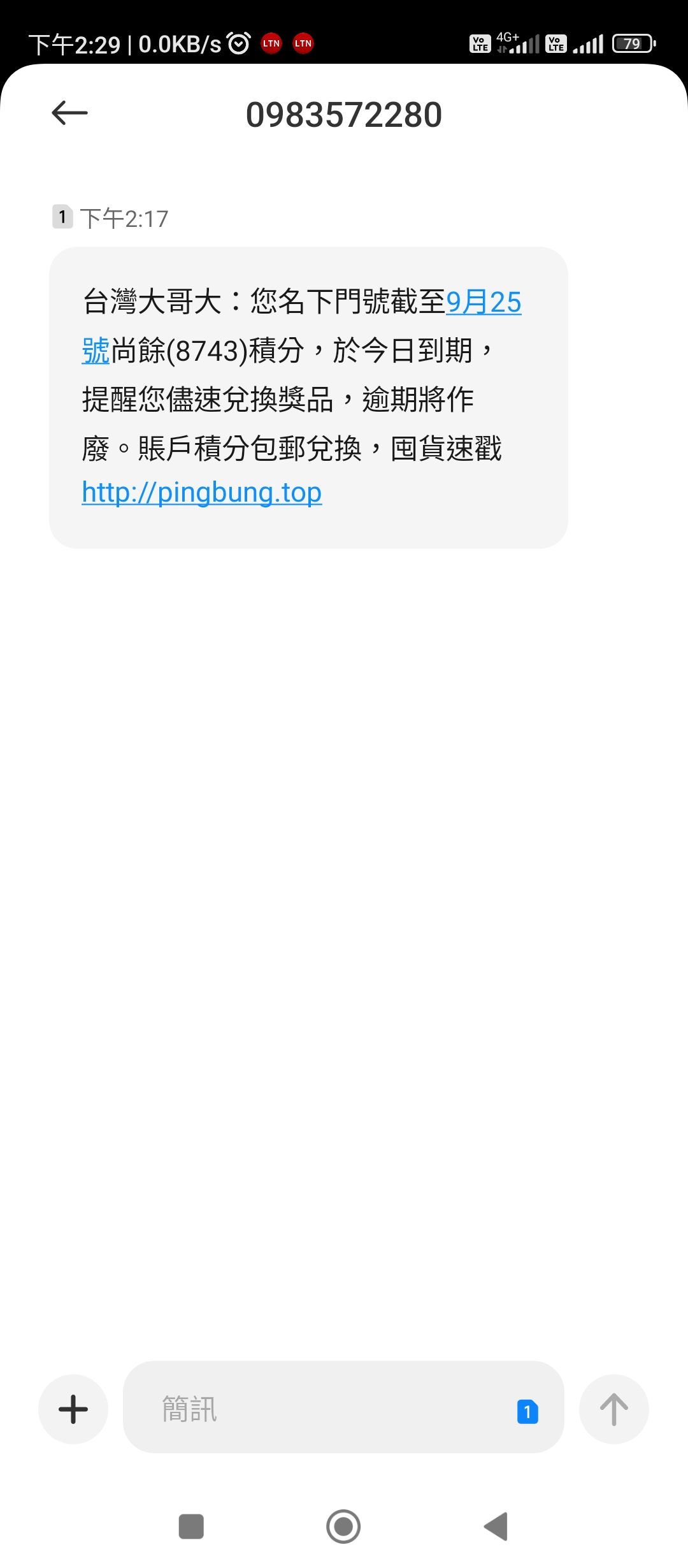Image resolution: width=688 pixels, height=1568 pixels.
Task: Open the http://pingbung.top link
Action: coord(201,493)
